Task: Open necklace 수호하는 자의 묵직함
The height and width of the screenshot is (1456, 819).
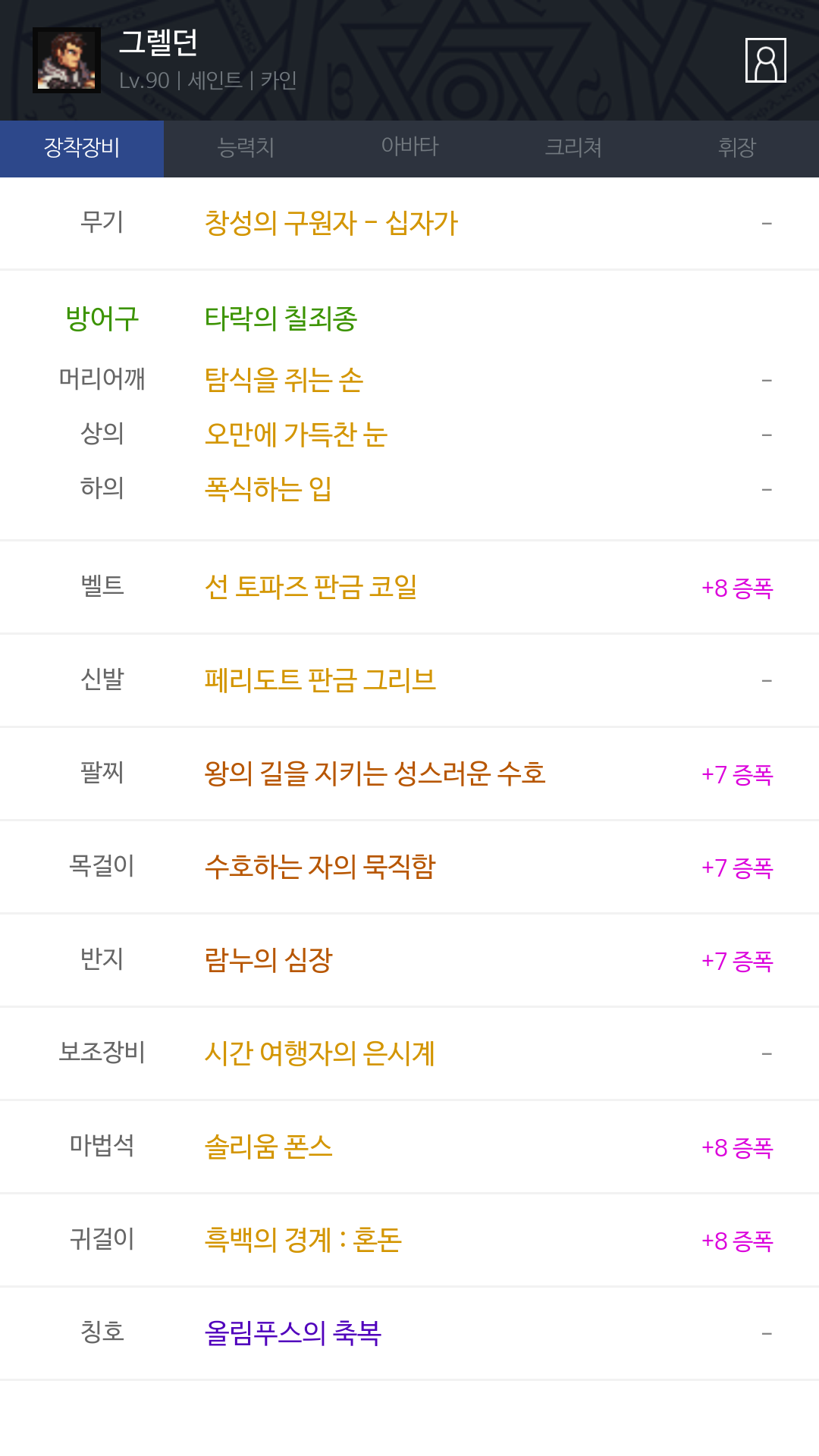Action: (320, 866)
